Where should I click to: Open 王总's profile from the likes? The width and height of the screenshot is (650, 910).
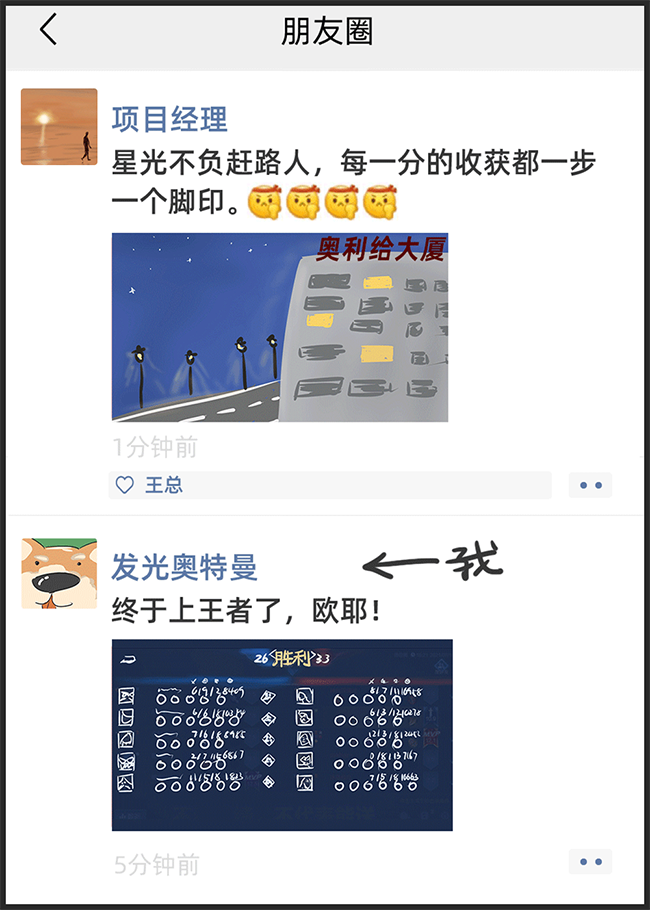[x=164, y=485]
